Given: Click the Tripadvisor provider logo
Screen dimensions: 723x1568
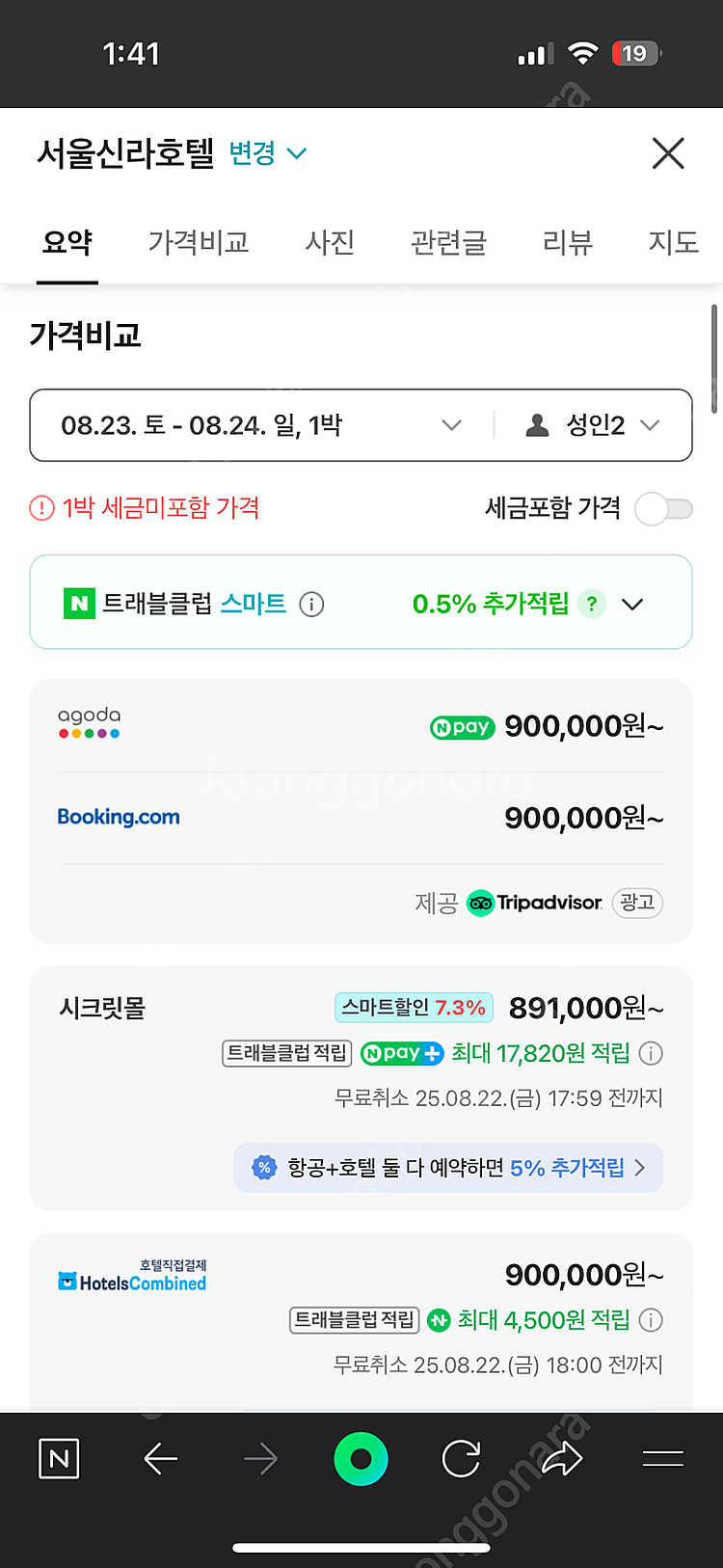Looking at the screenshot, I should tap(536, 904).
